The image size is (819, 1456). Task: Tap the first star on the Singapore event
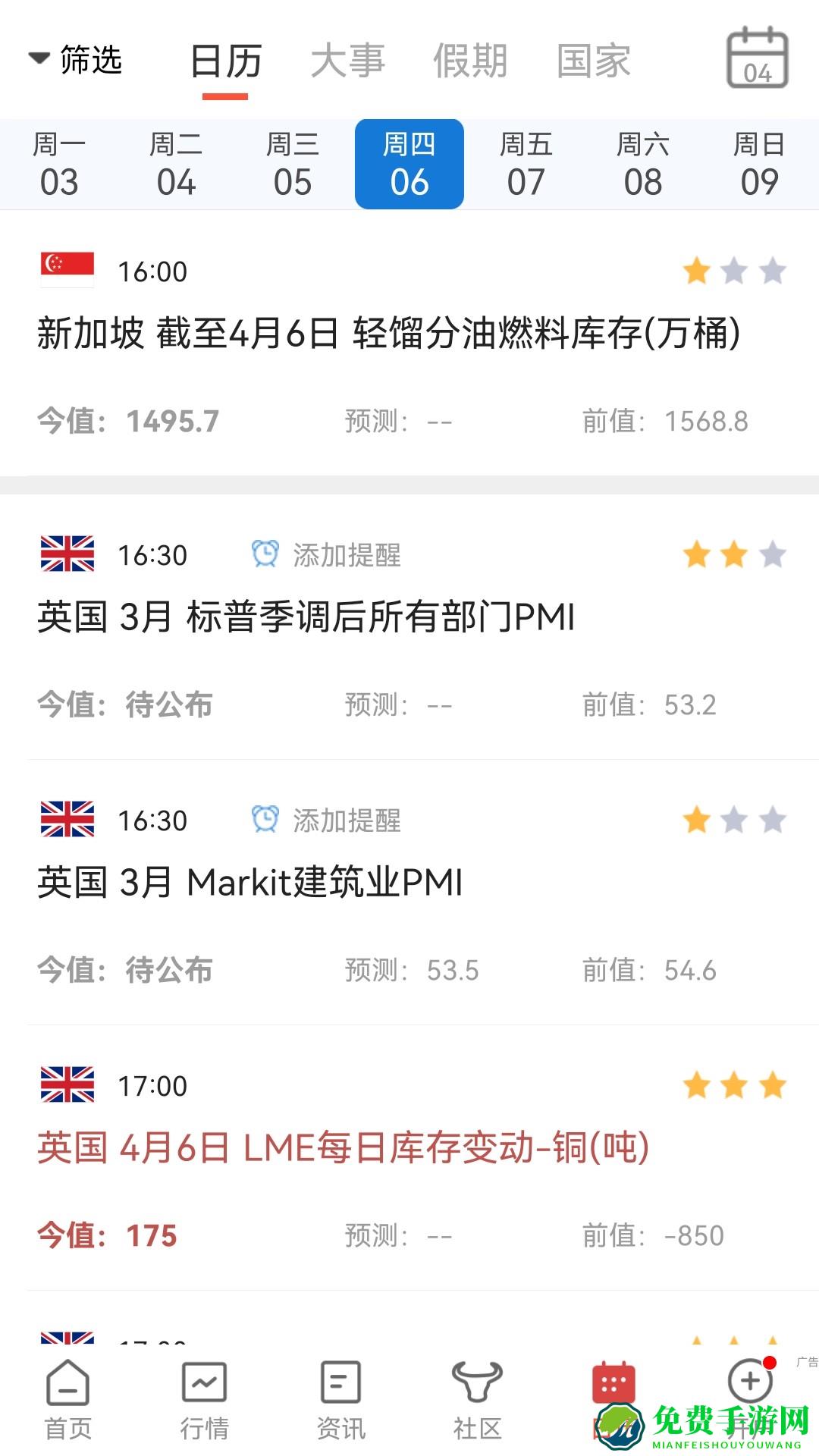click(695, 269)
